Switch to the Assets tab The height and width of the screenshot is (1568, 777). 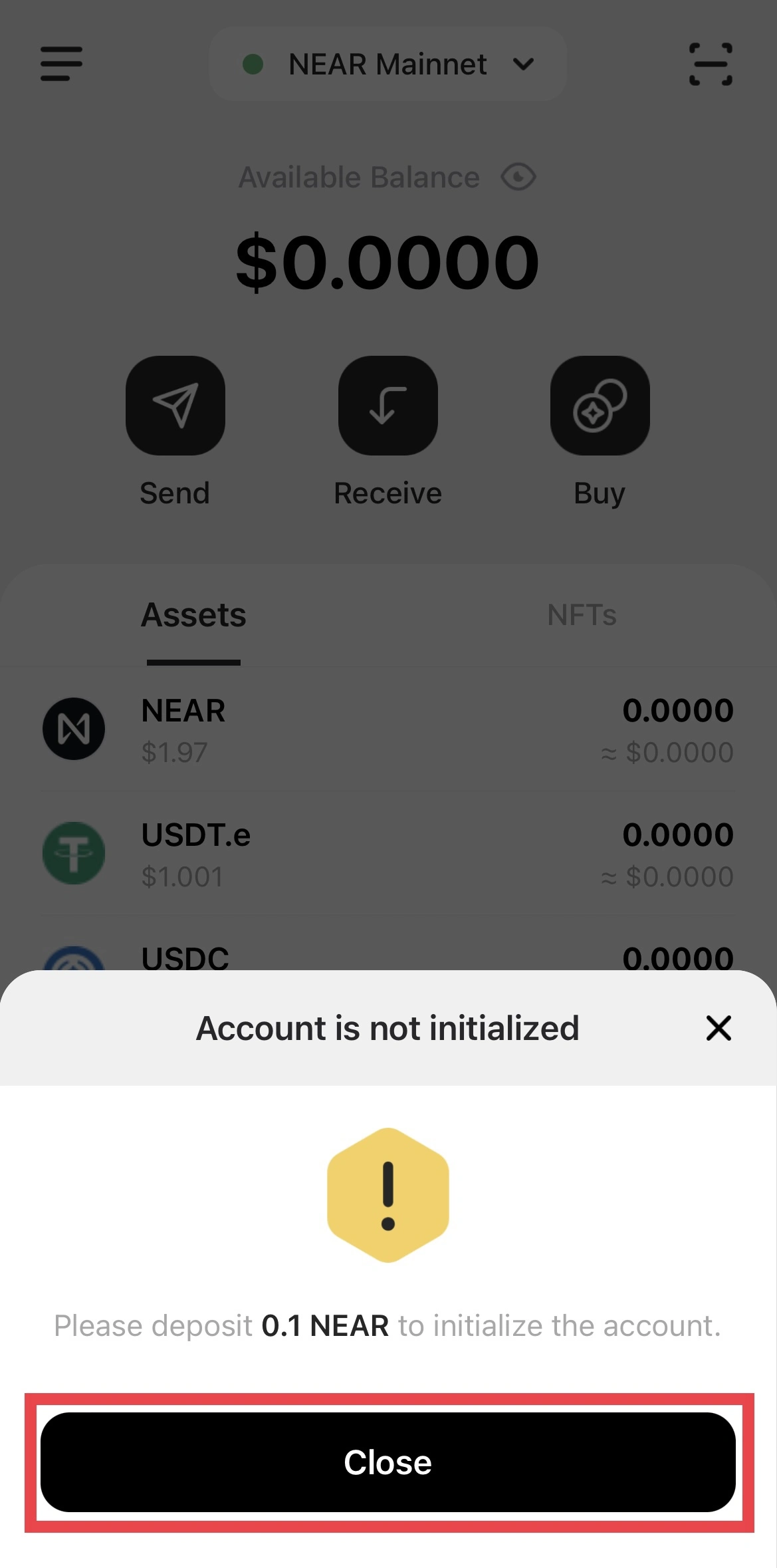pyautogui.click(x=193, y=615)
